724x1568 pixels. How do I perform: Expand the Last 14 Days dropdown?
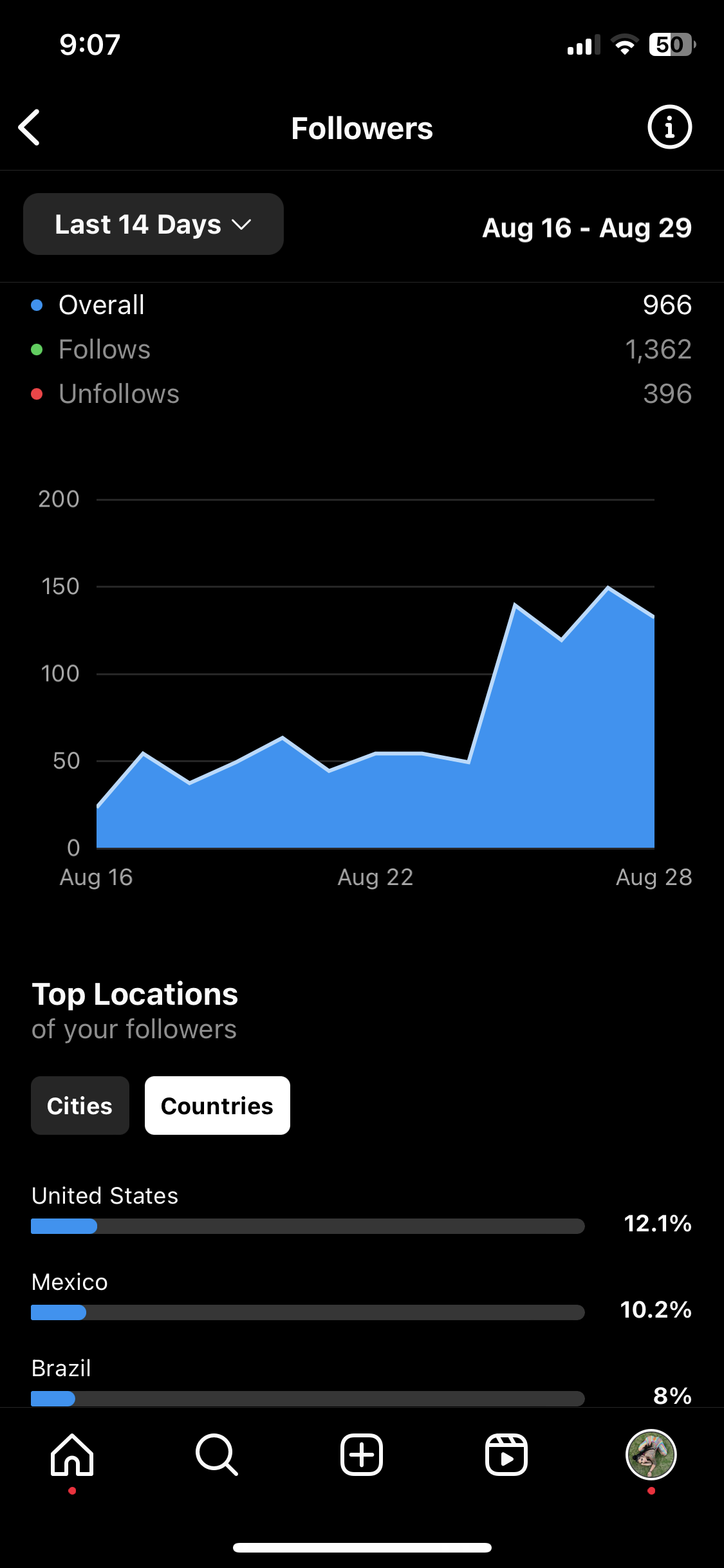click(x=153, y=224)
